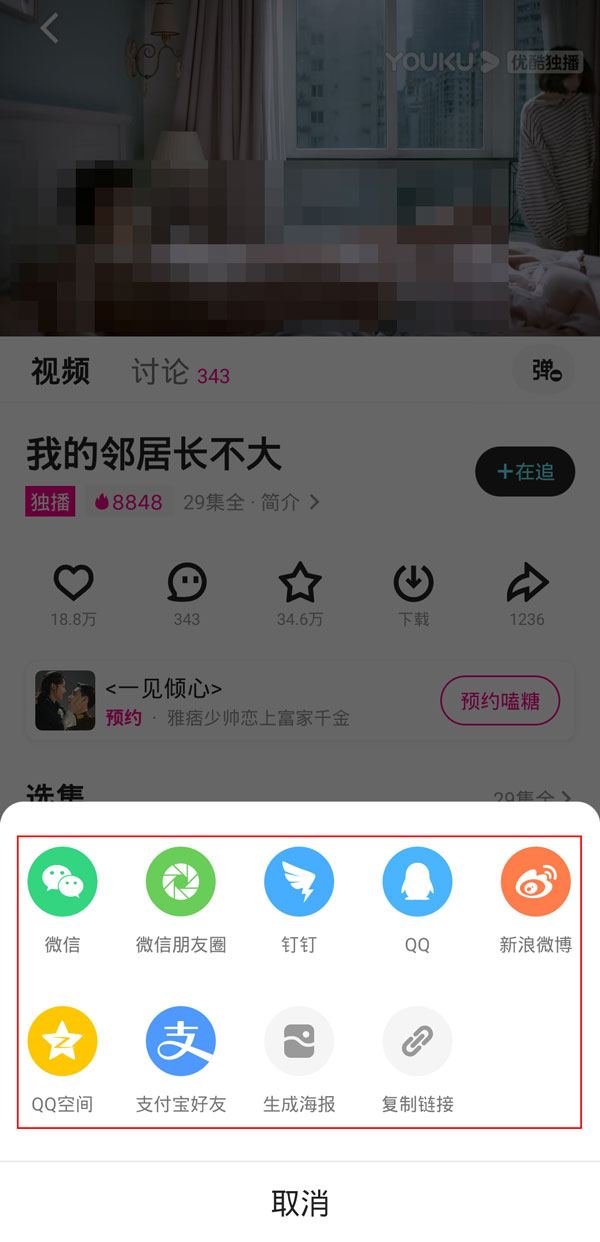The image size is (600, 1242).
Task: Tap 预约嗑糖 for 一见倾心
Action: tap(499, 701)
